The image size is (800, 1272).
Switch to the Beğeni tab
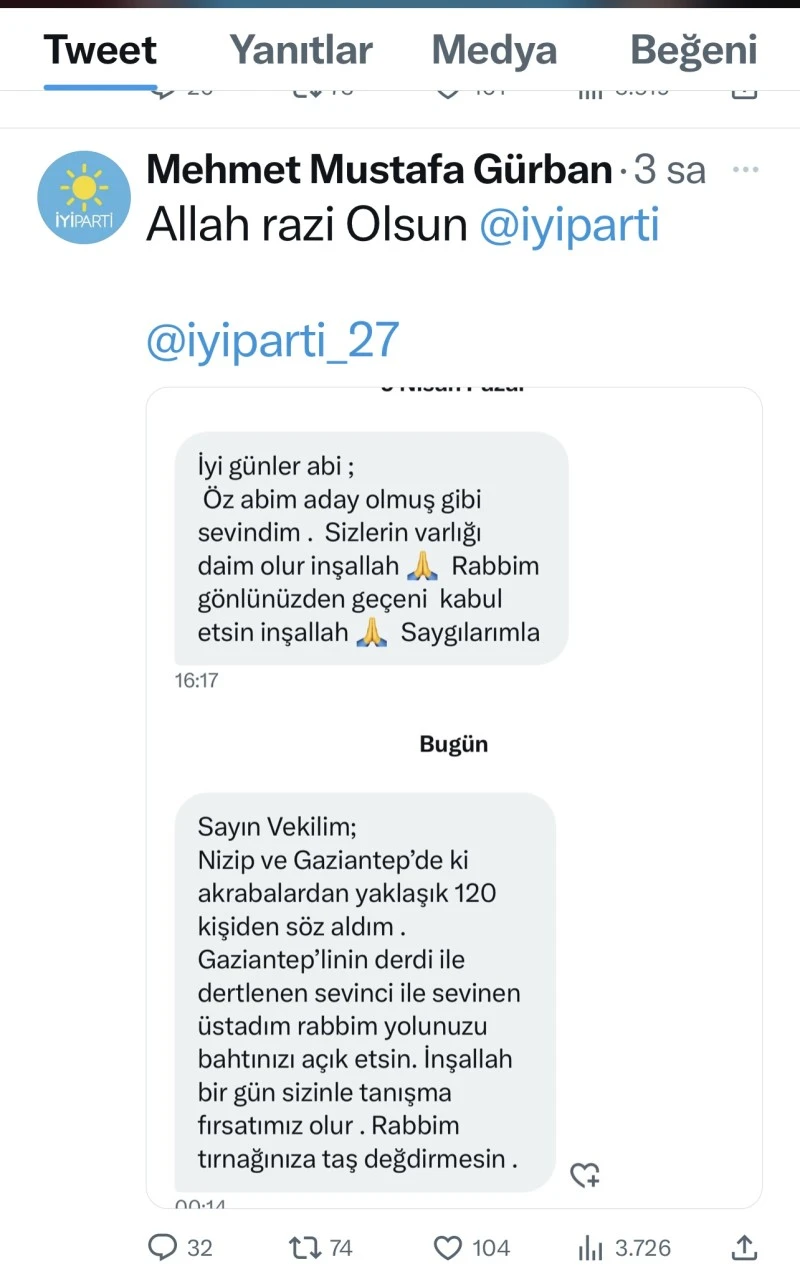coord(693,50)
